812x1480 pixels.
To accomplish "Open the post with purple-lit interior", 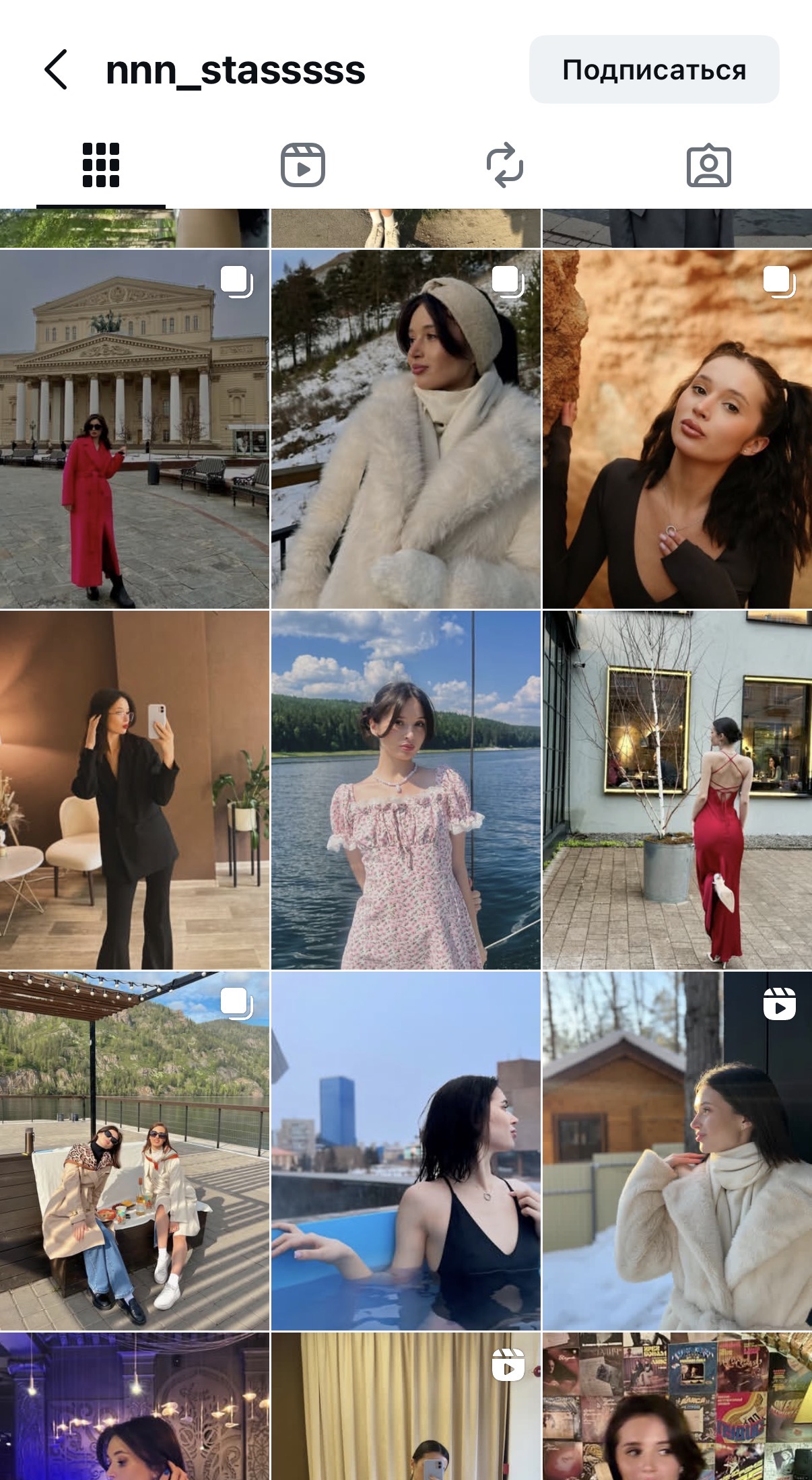I will point(135,1406).
